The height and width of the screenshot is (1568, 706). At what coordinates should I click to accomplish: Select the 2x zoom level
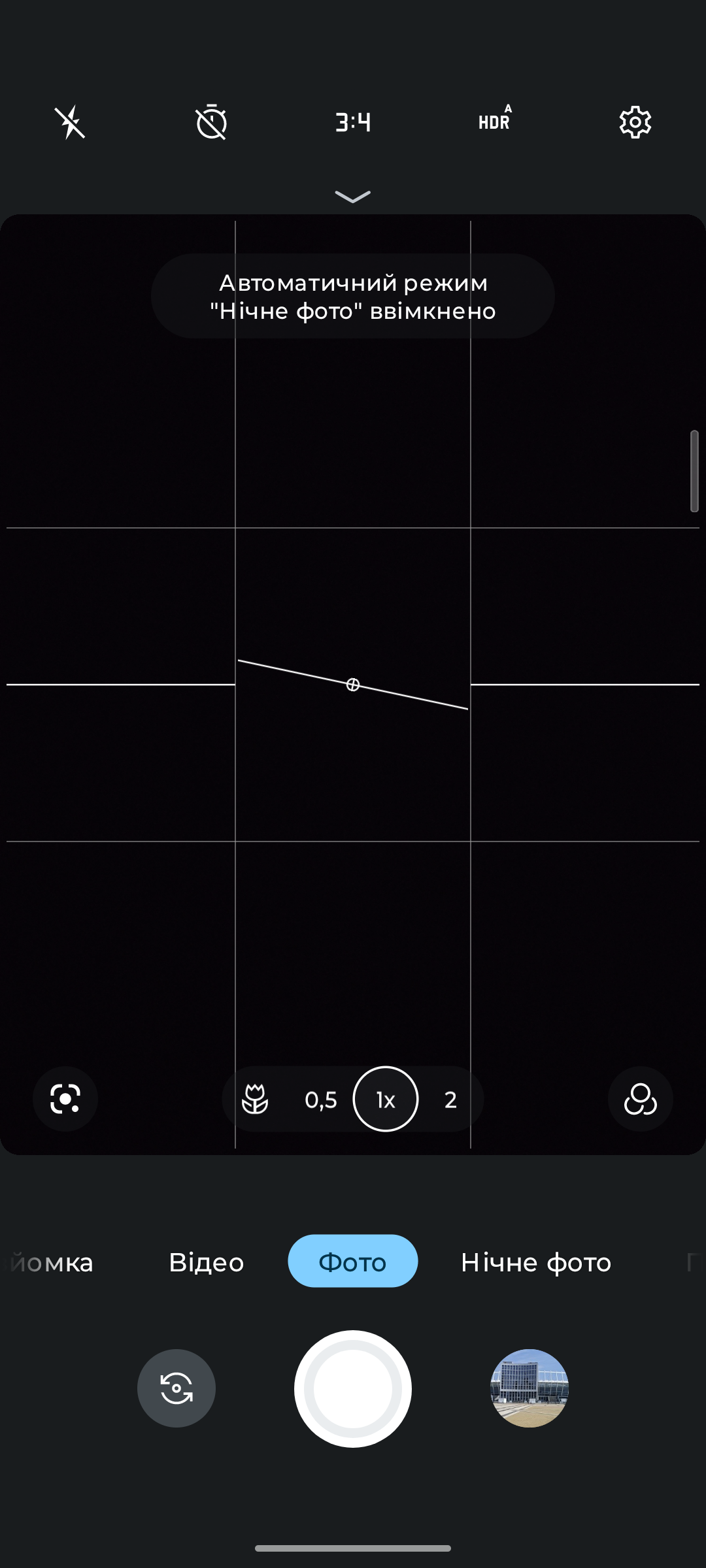[450, 1100]
